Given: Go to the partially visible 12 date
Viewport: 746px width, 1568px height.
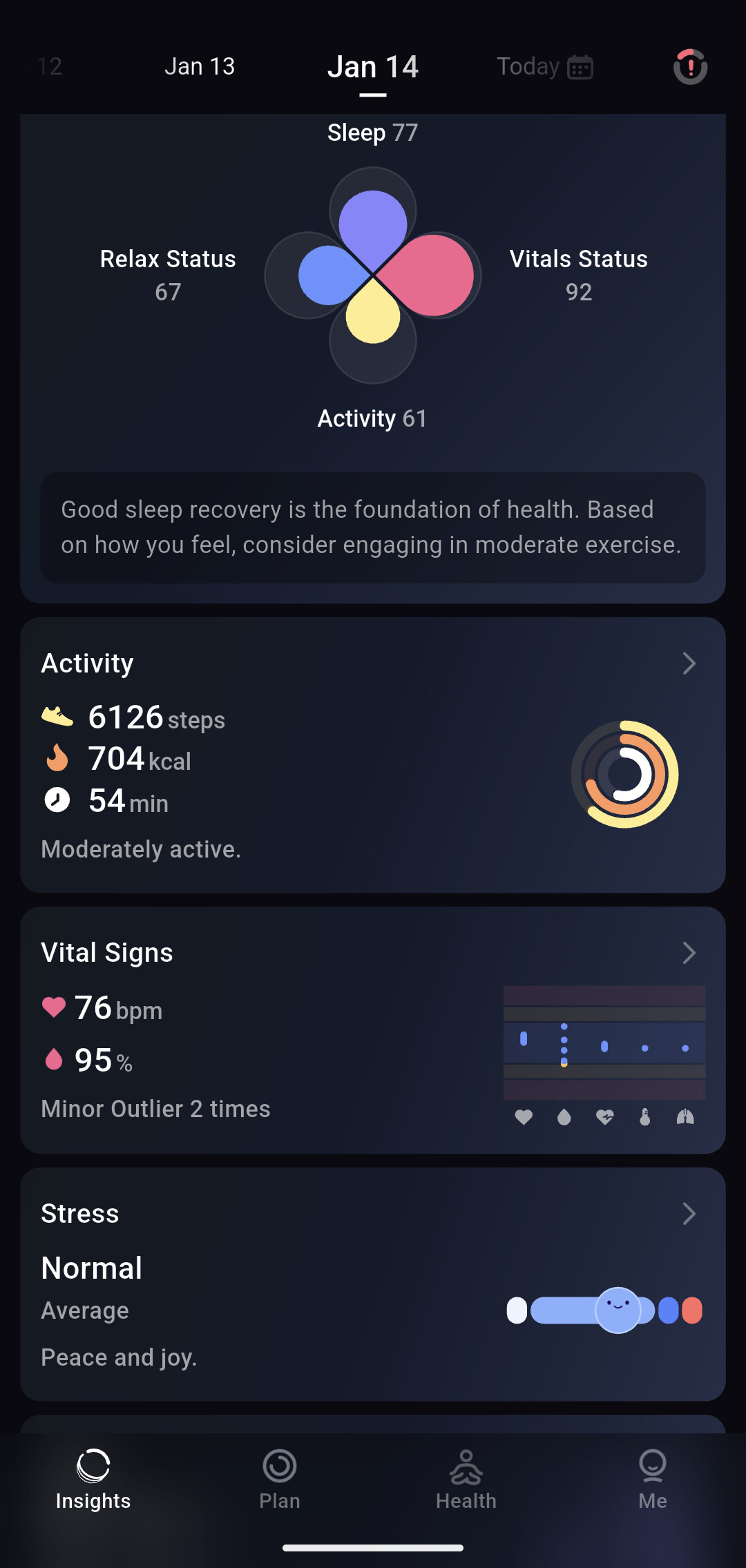Looking at the screenshot, I should [x=50, y=66].
